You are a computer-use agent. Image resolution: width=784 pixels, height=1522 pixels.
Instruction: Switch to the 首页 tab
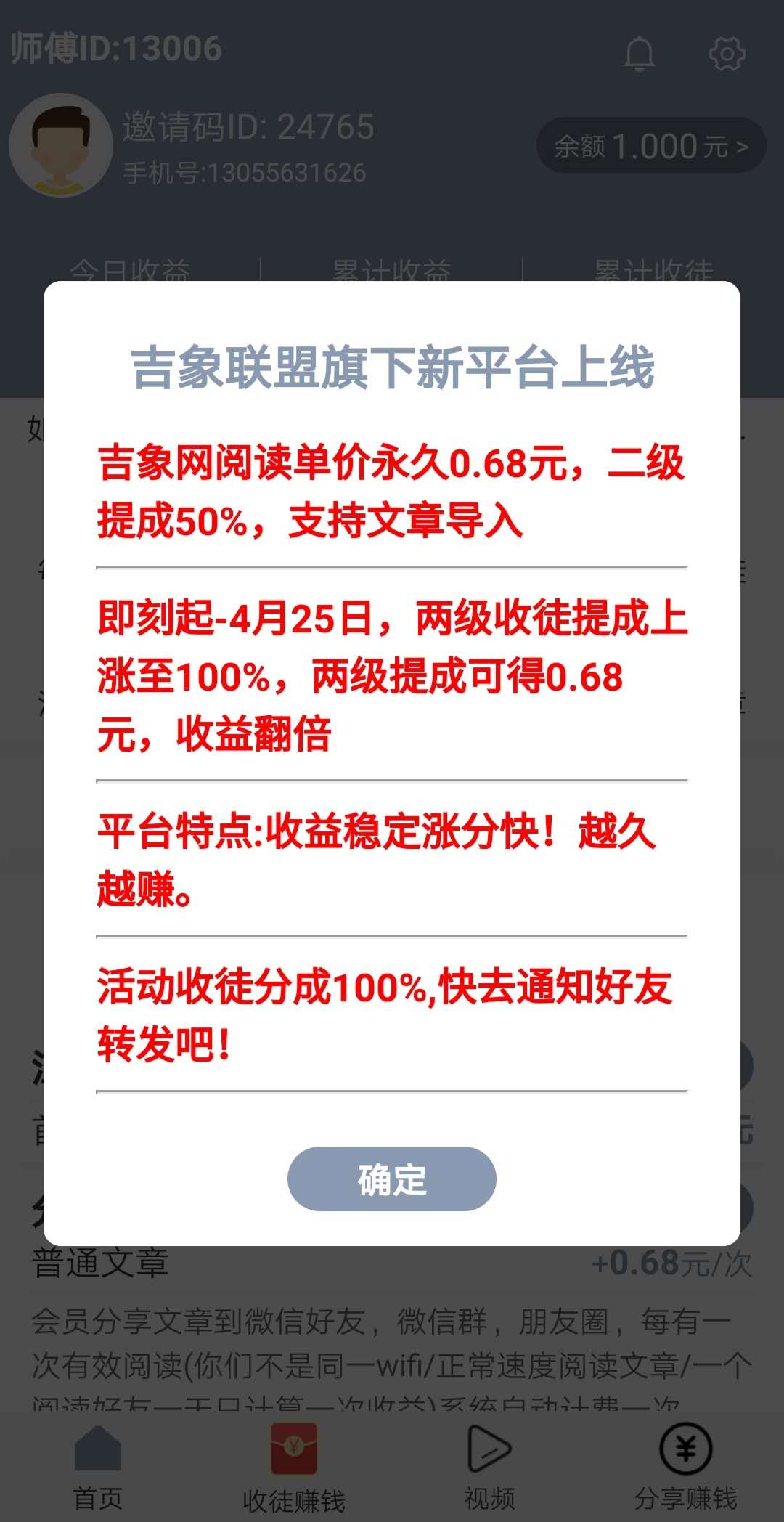pyautogui.click(x=98, y=1467)
